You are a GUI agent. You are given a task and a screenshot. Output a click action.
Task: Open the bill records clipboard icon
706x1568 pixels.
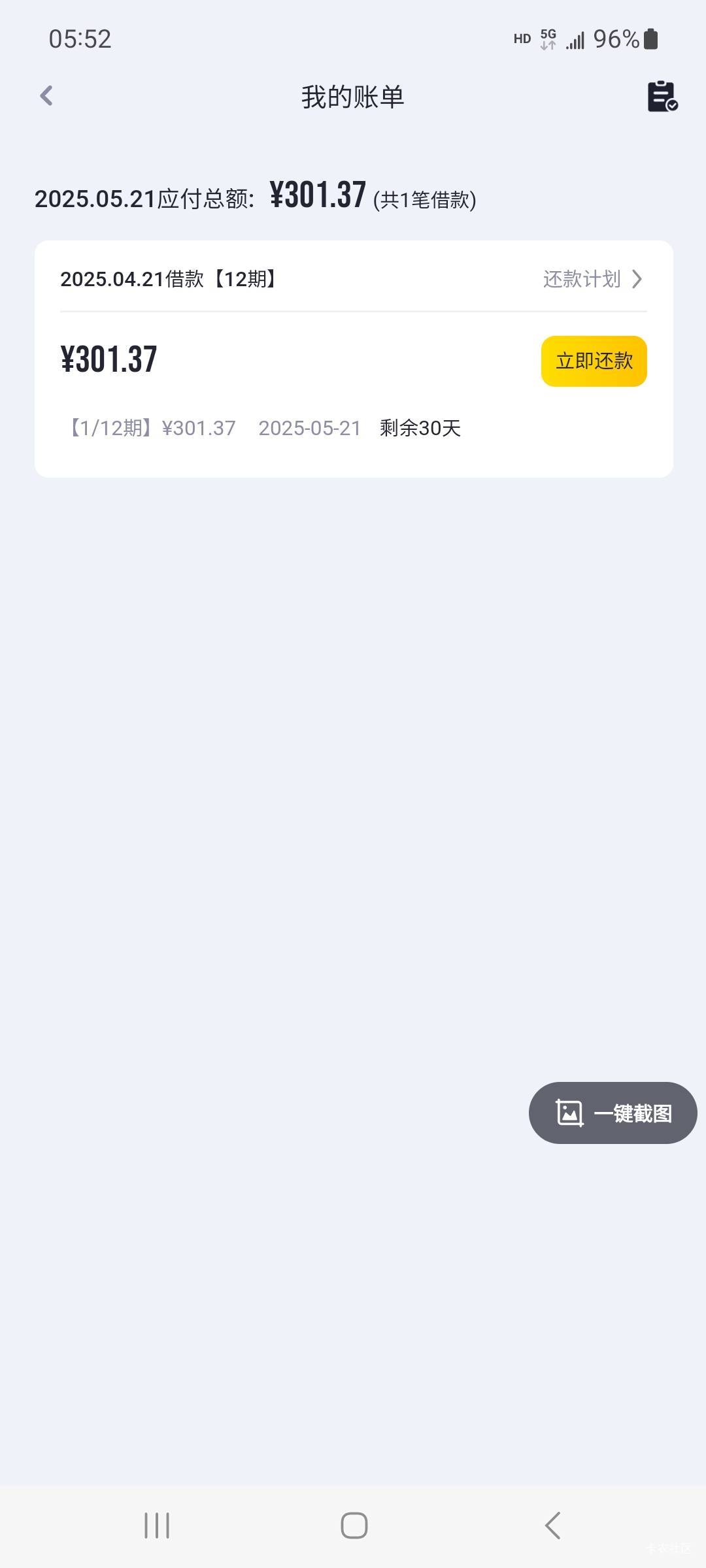click(x=662, y=97)
